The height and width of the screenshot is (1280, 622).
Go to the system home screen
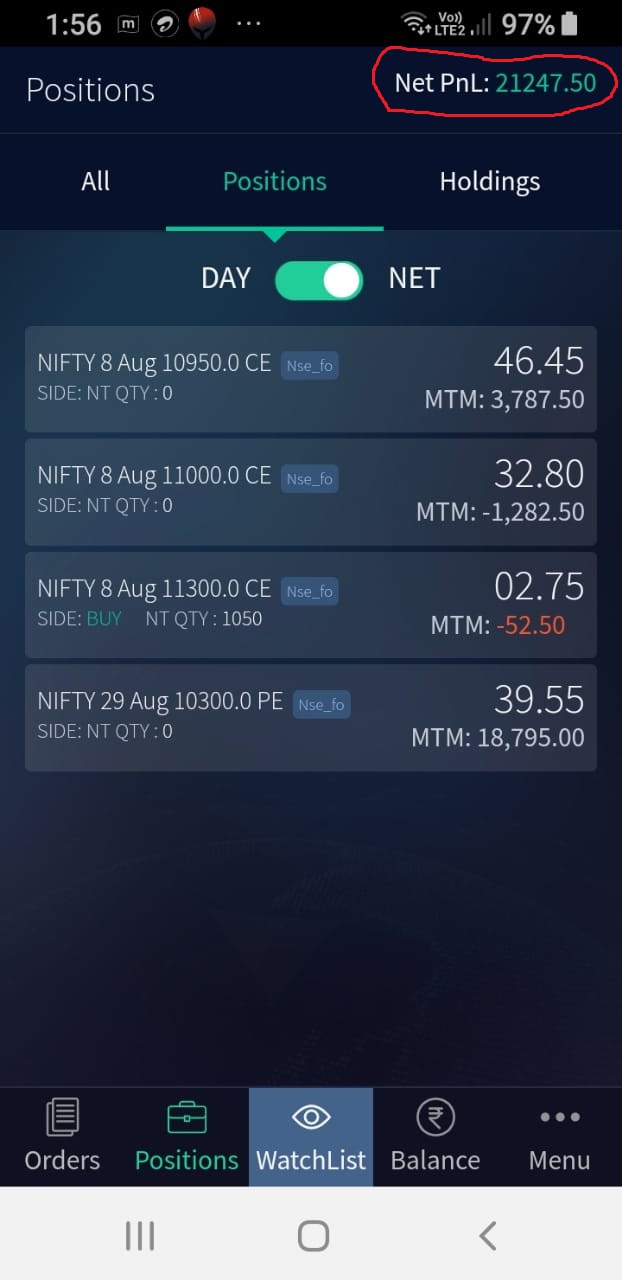pyautogui.click(x=313, y=1236)
